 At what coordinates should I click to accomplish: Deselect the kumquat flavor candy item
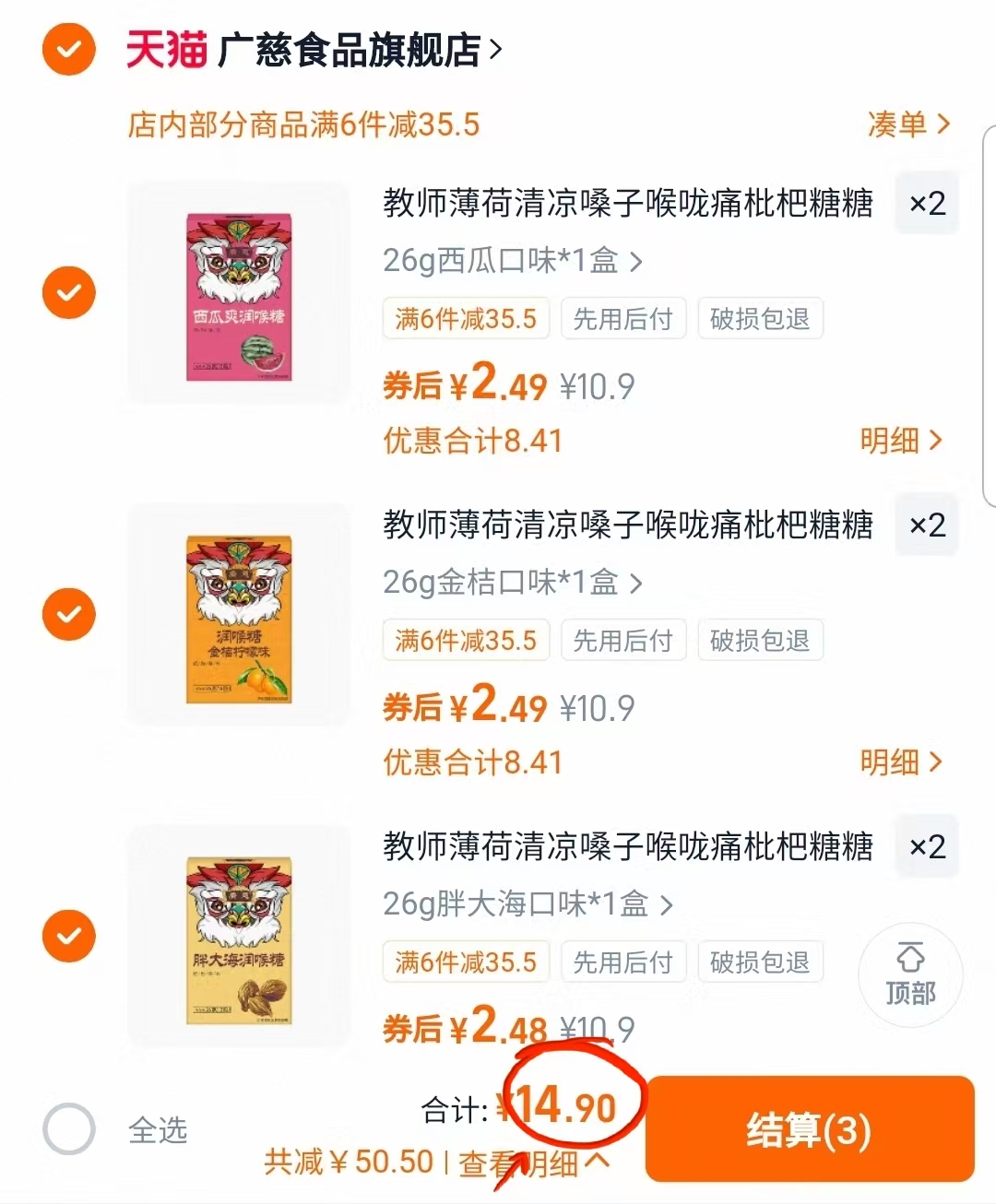click(68, 613)
